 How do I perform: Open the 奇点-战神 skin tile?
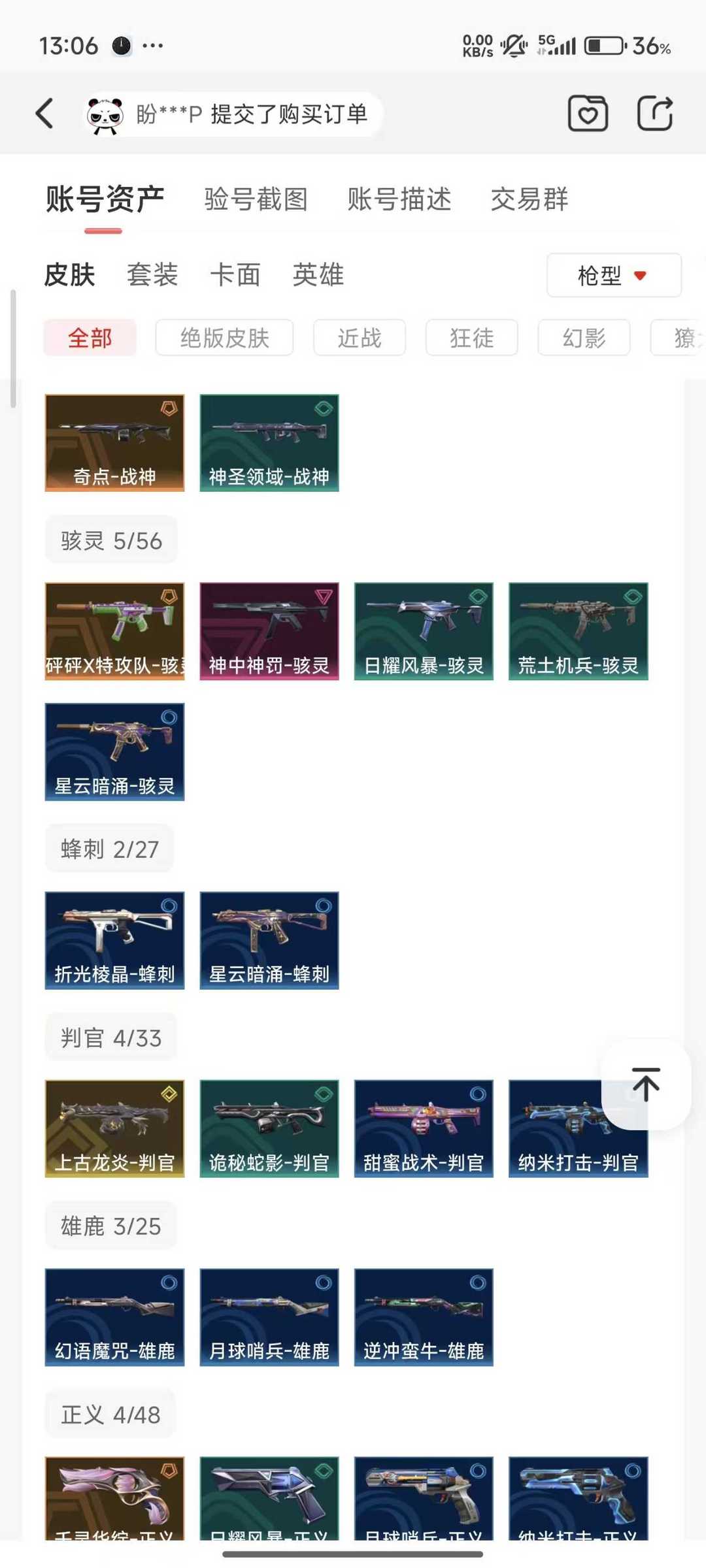(x=114, y=443)
